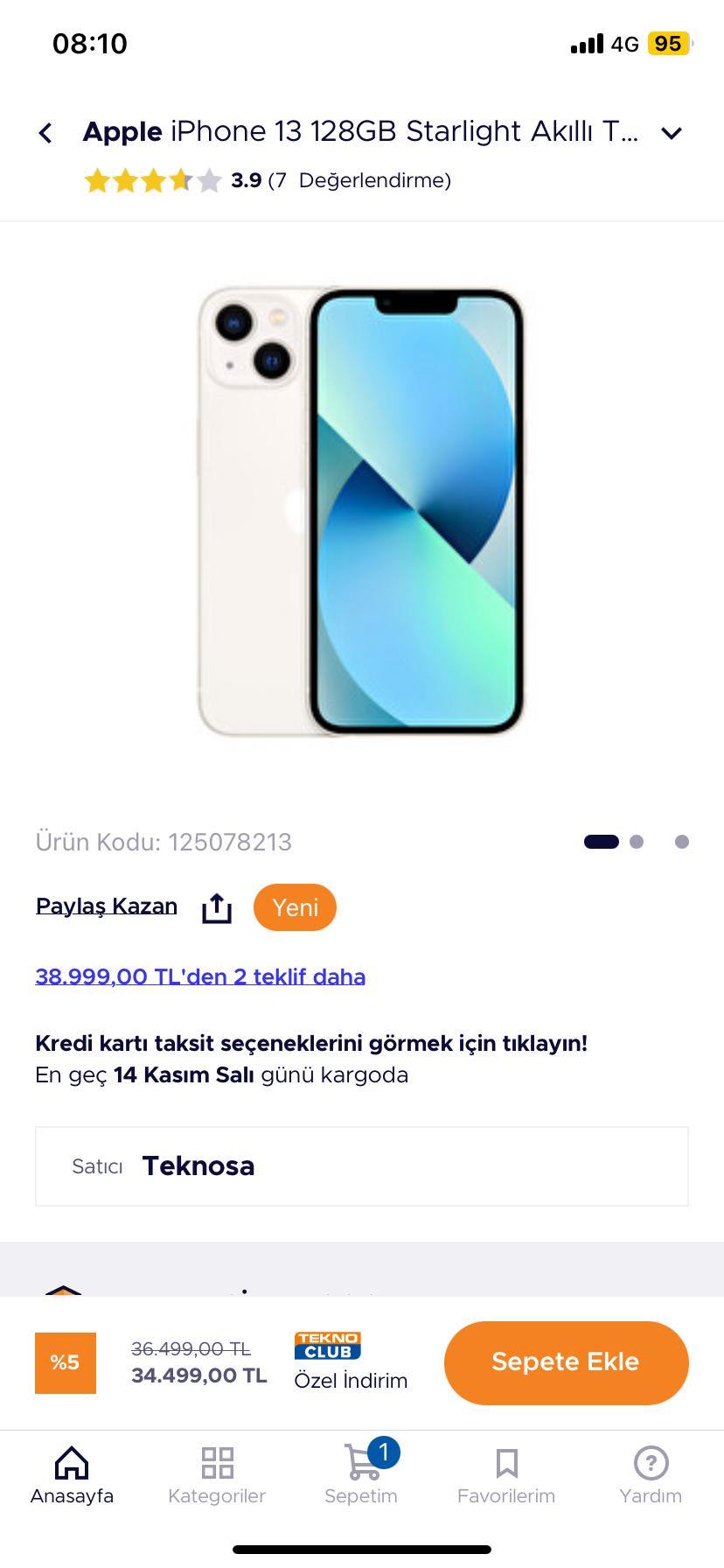Open the 7 Değerlendirme ratings
Screen dimensions: 724x1568
pyautogui.click(x=359, y=180)
